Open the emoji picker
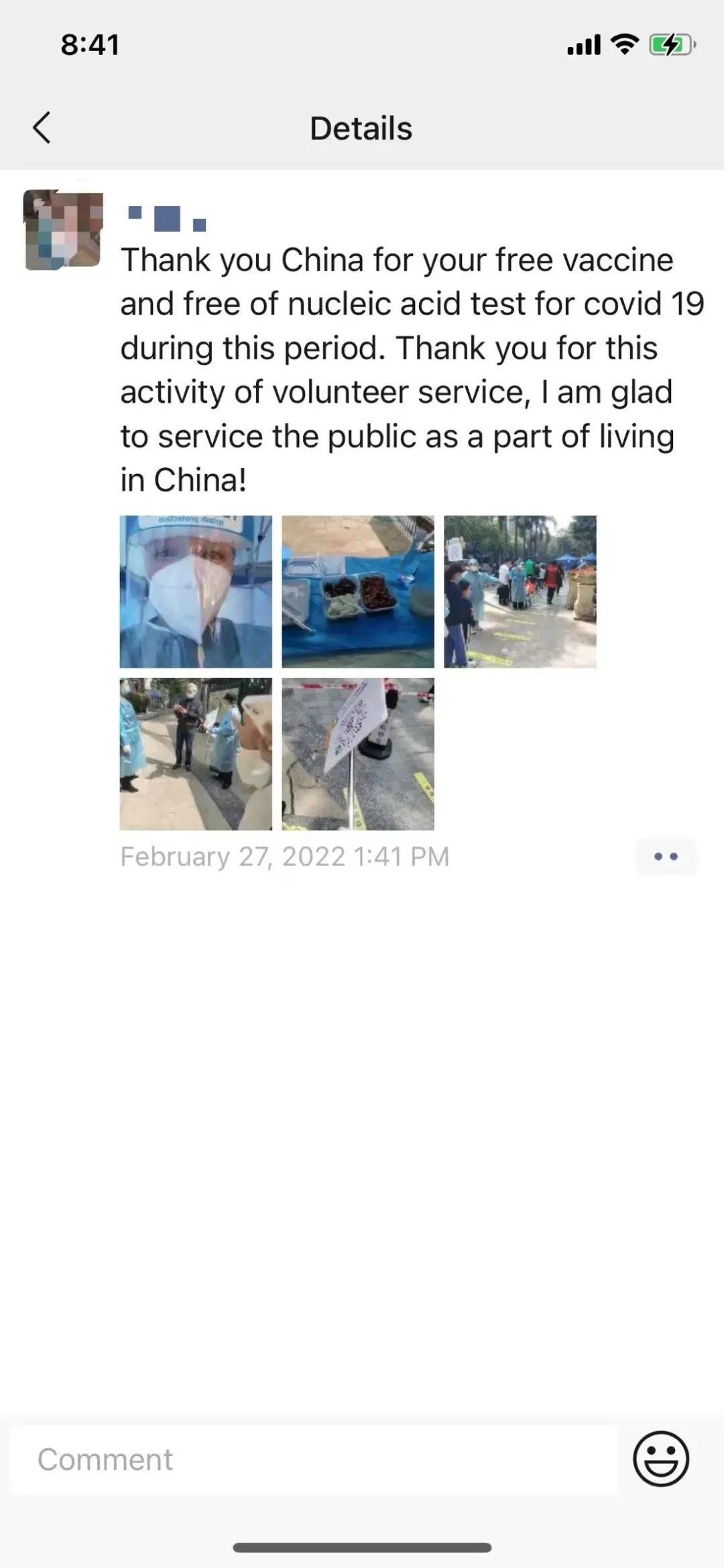 660,1459
